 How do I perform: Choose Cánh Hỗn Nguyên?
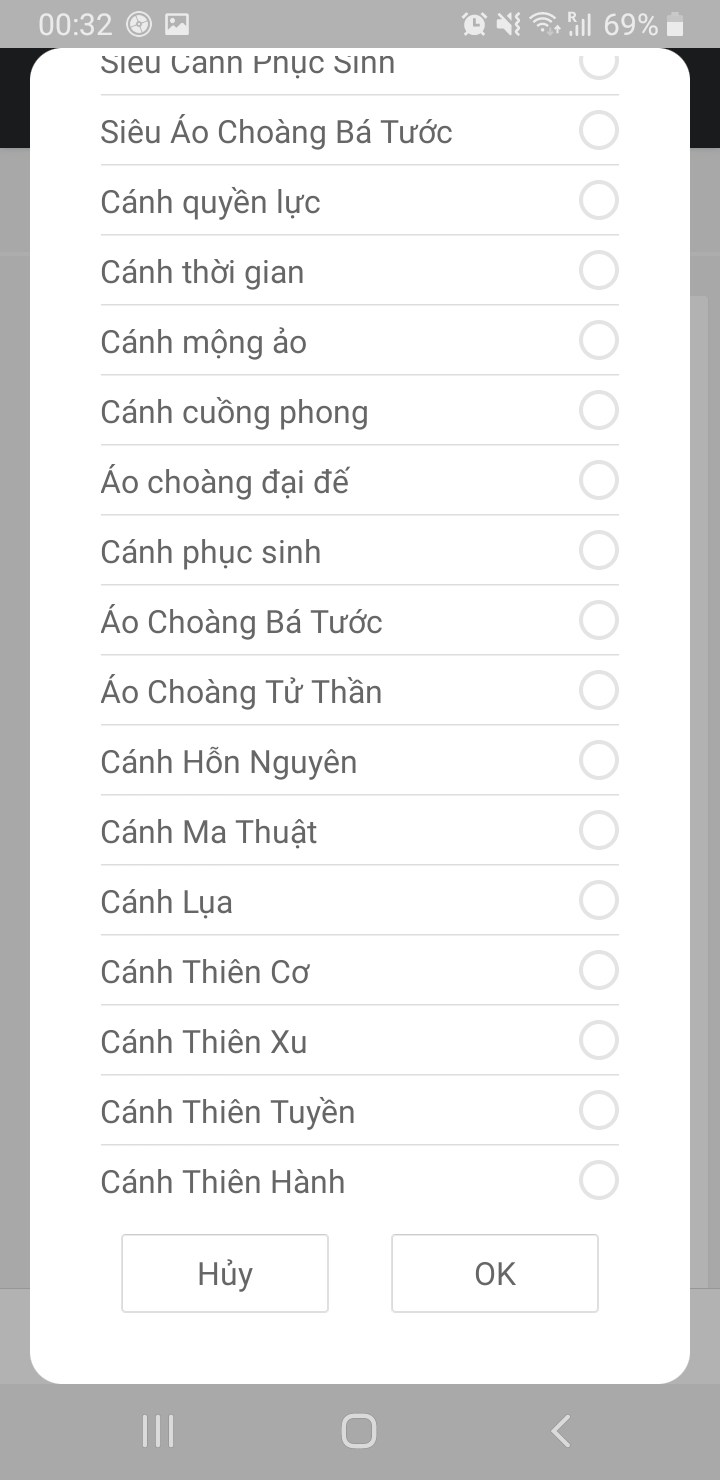tap(598, 761)
